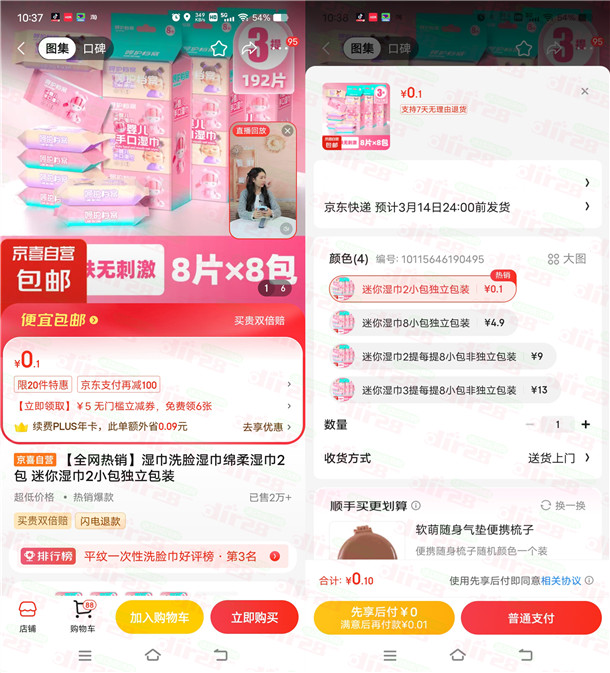Open the 购物车 shopping cart
This screenshot has height=673, width=610.
(82, 616)
